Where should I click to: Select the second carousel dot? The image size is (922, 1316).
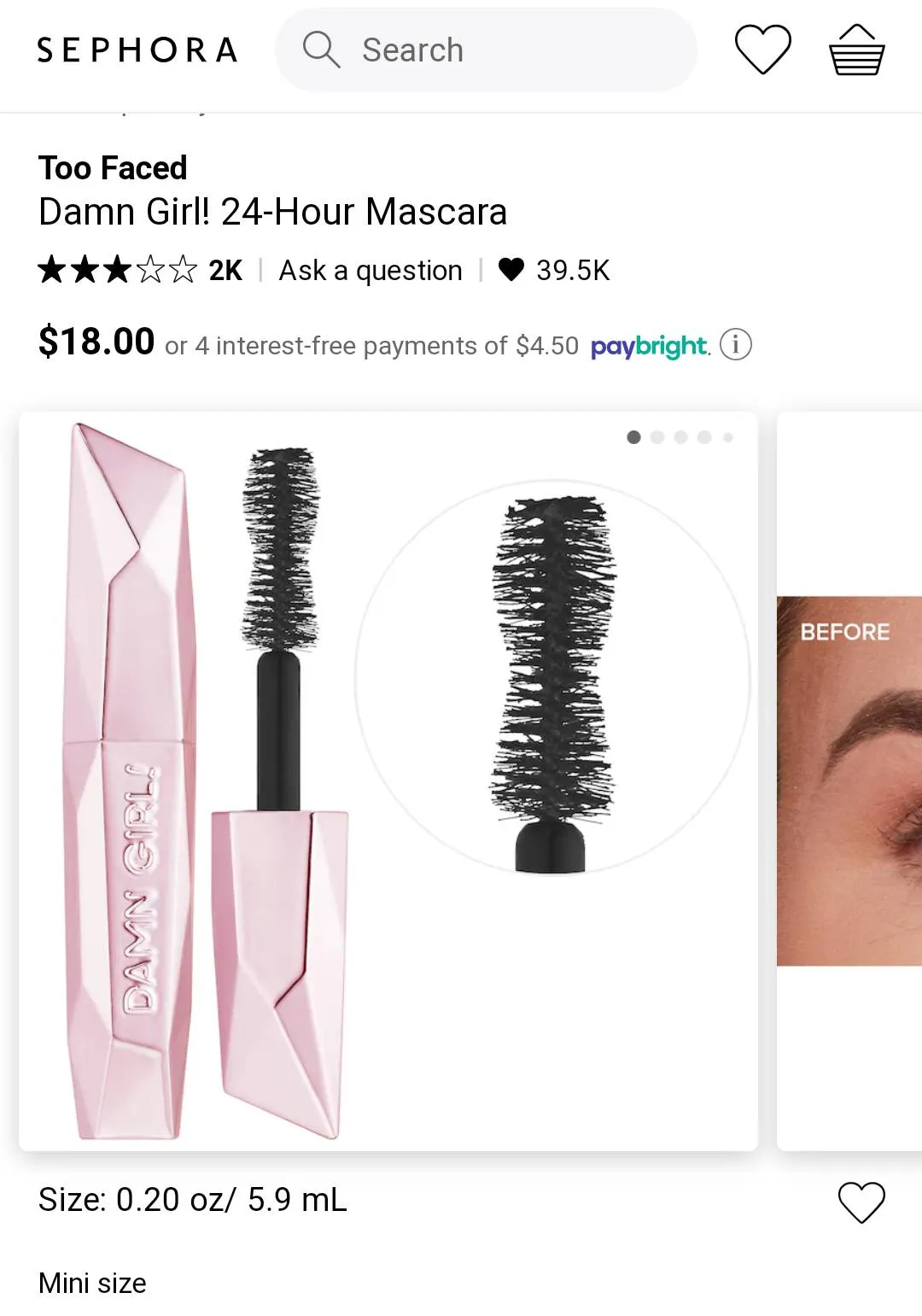pos(657,436)
